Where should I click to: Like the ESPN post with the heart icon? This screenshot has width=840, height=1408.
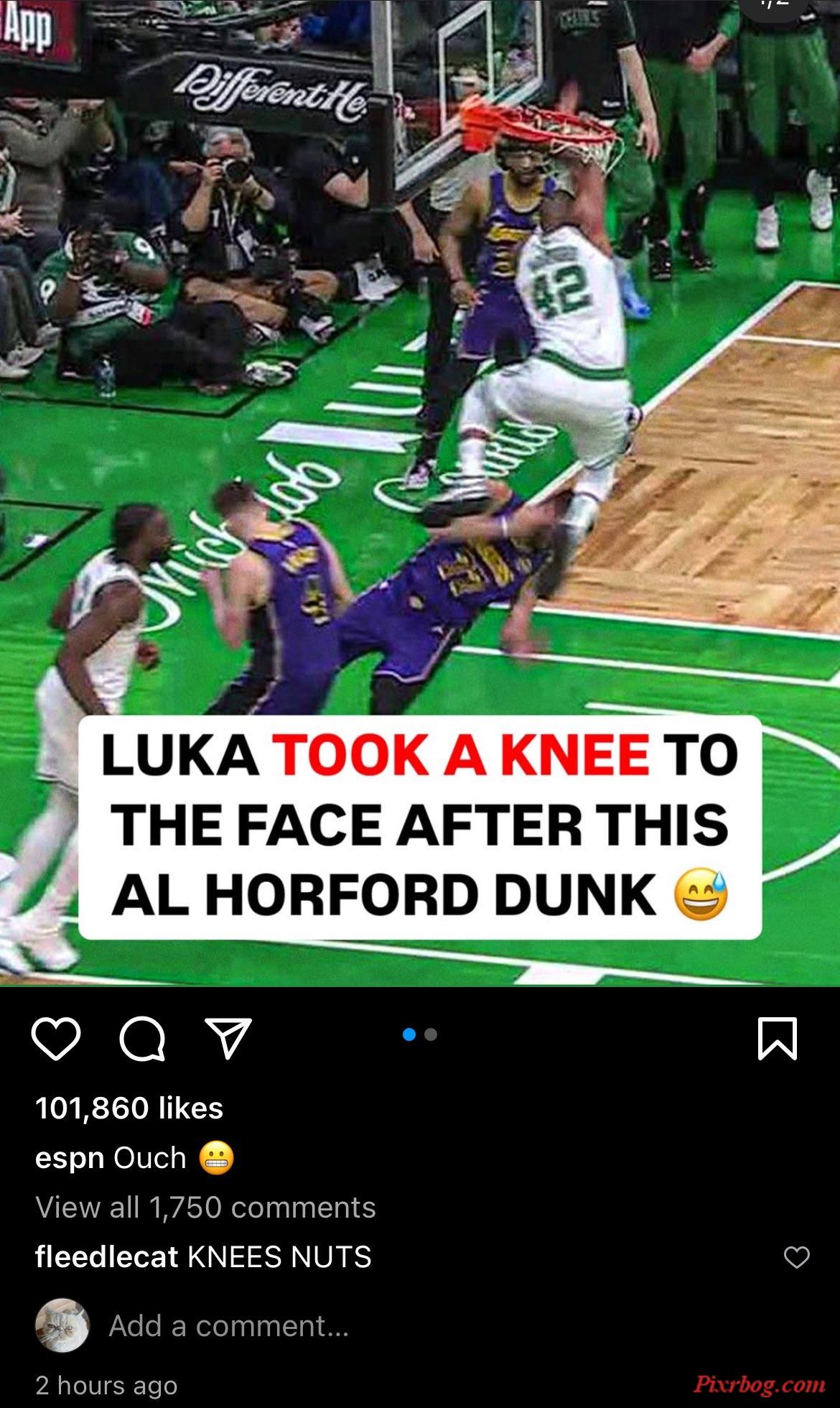[x=56, y=1039]
